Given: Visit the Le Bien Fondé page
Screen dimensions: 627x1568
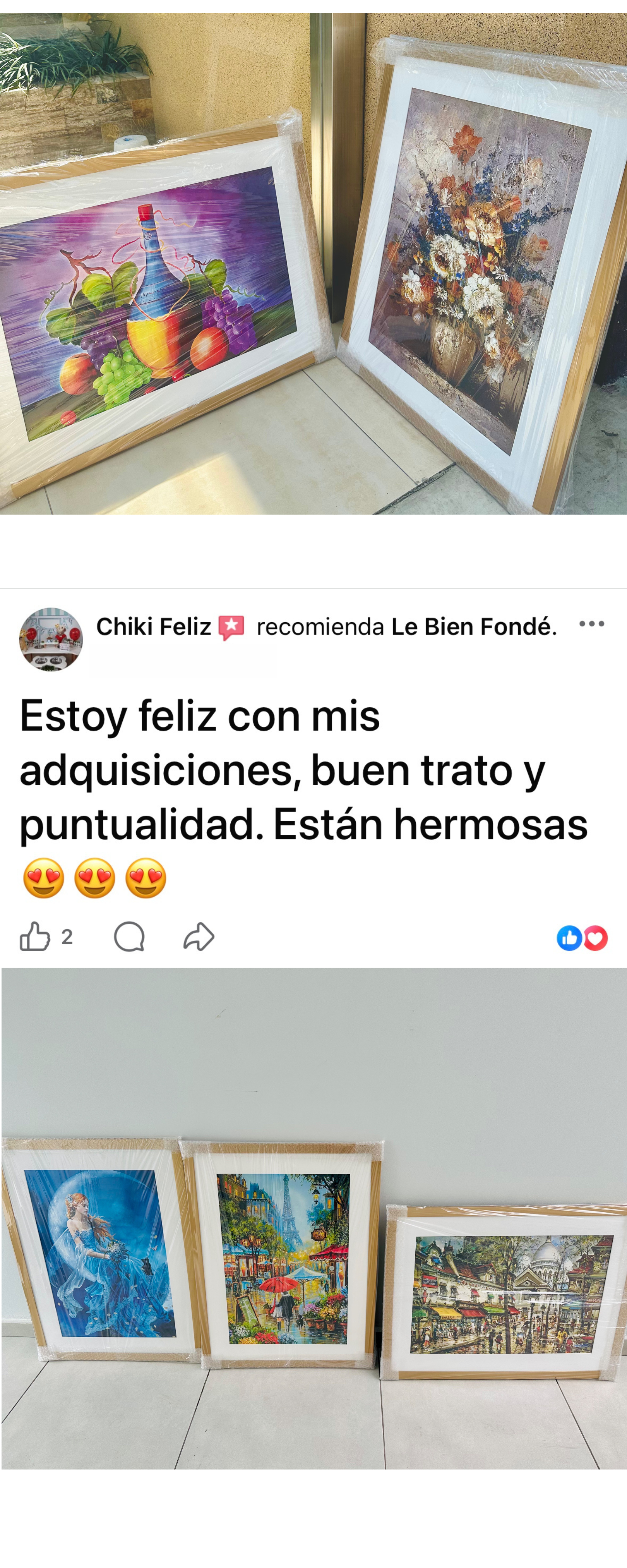Looking at the screenshot, I should (x=473, y=626).
